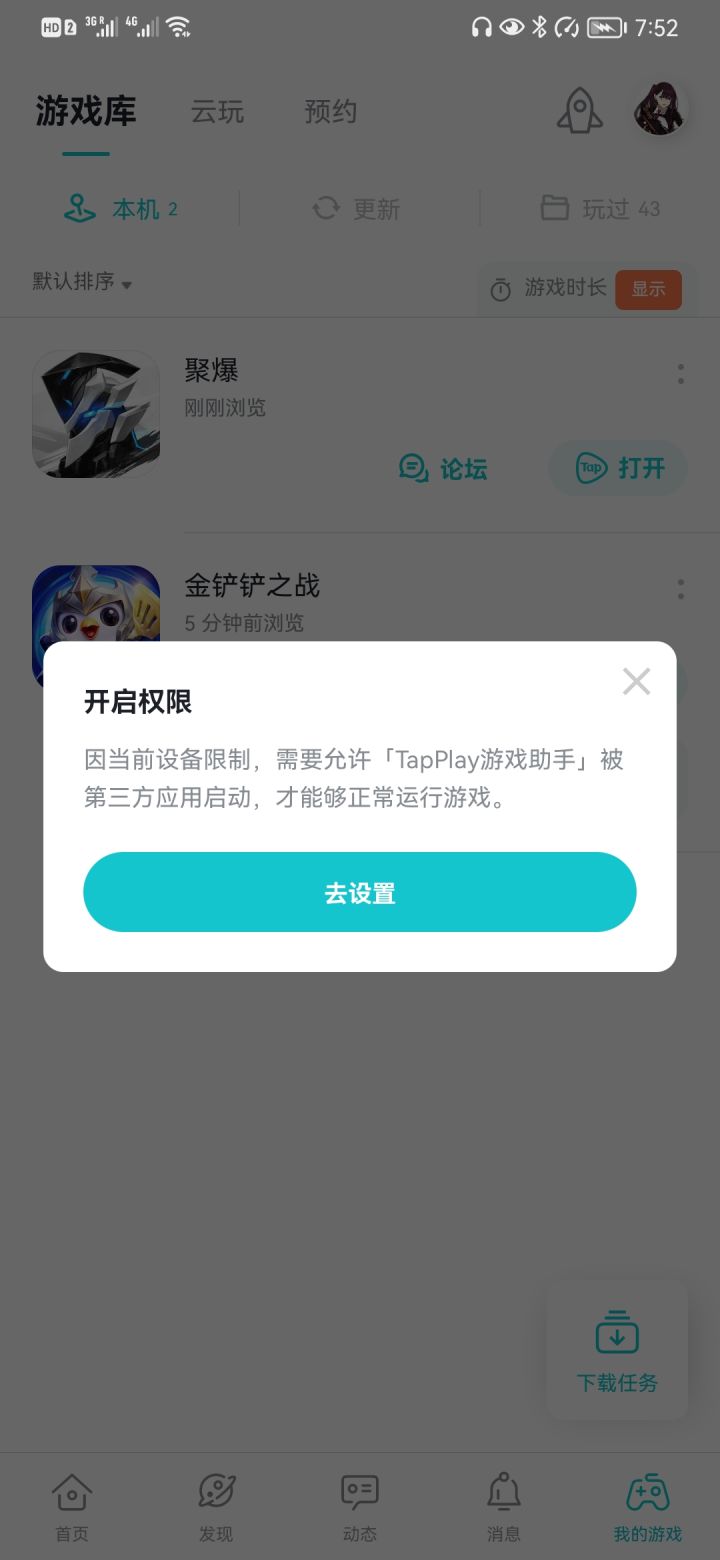Tap the user avatar in top right
The image size is (720, 1560).
click(x=659, y=111)
